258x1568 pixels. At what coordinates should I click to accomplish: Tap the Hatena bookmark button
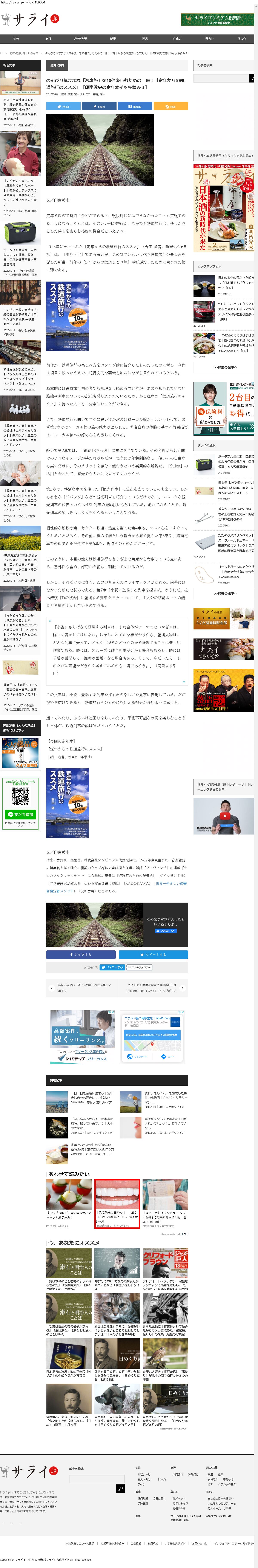tap(135, 106)
